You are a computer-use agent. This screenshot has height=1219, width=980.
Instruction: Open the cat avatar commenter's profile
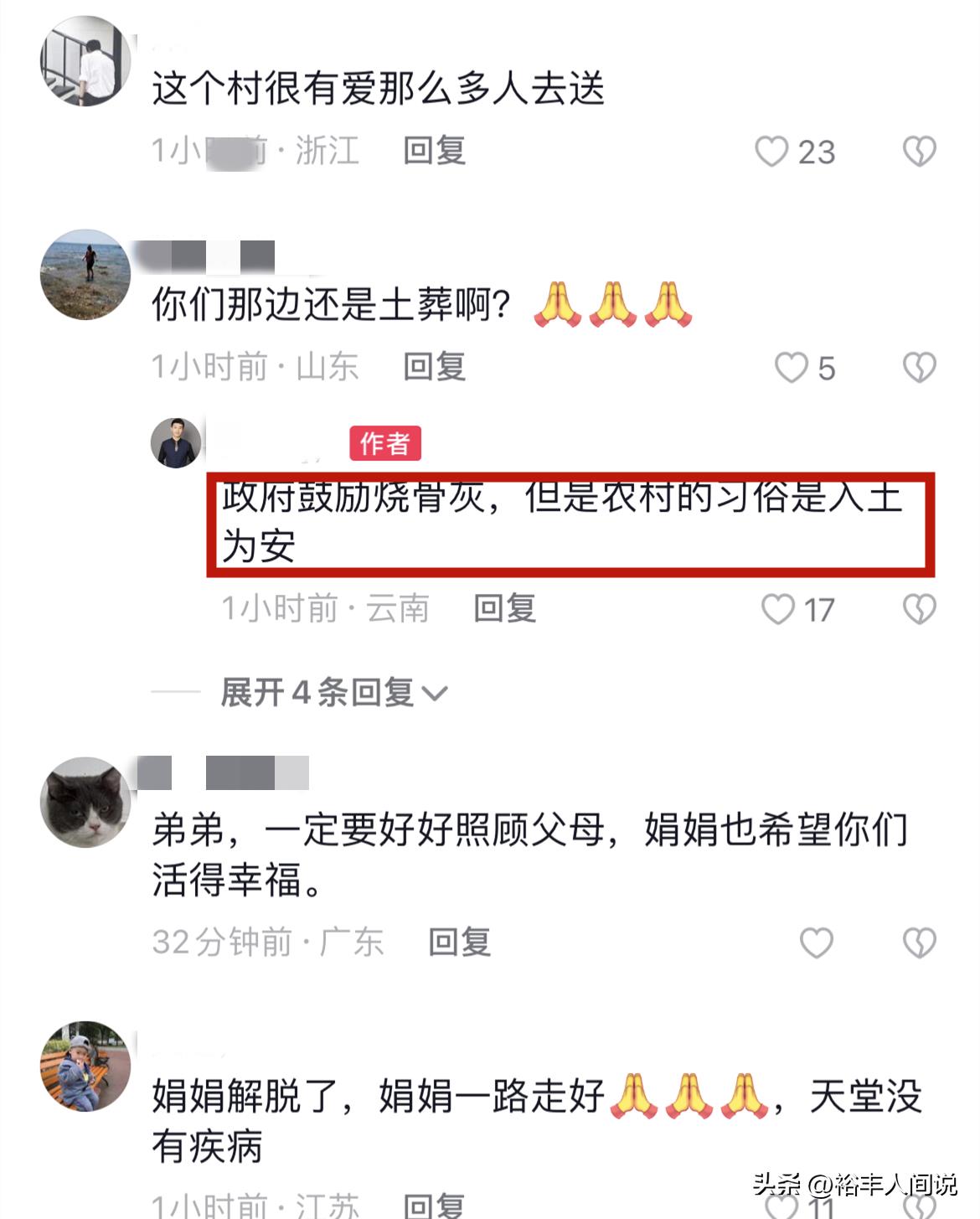tap(86, 802)
